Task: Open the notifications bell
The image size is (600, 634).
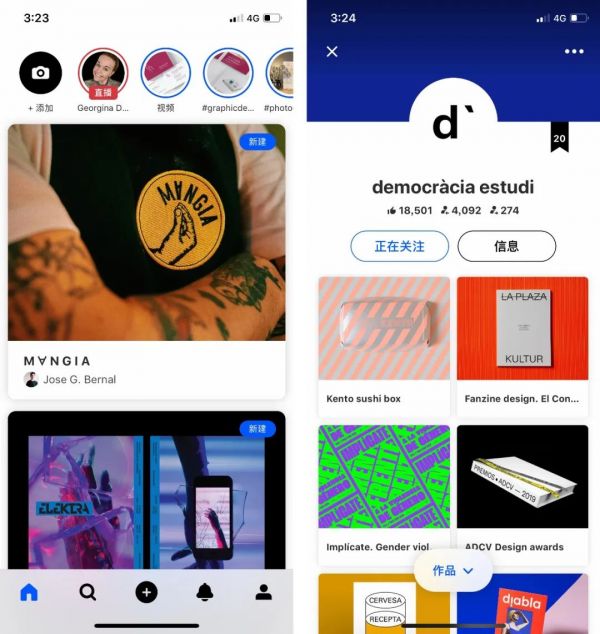Action: click(205, 593)
